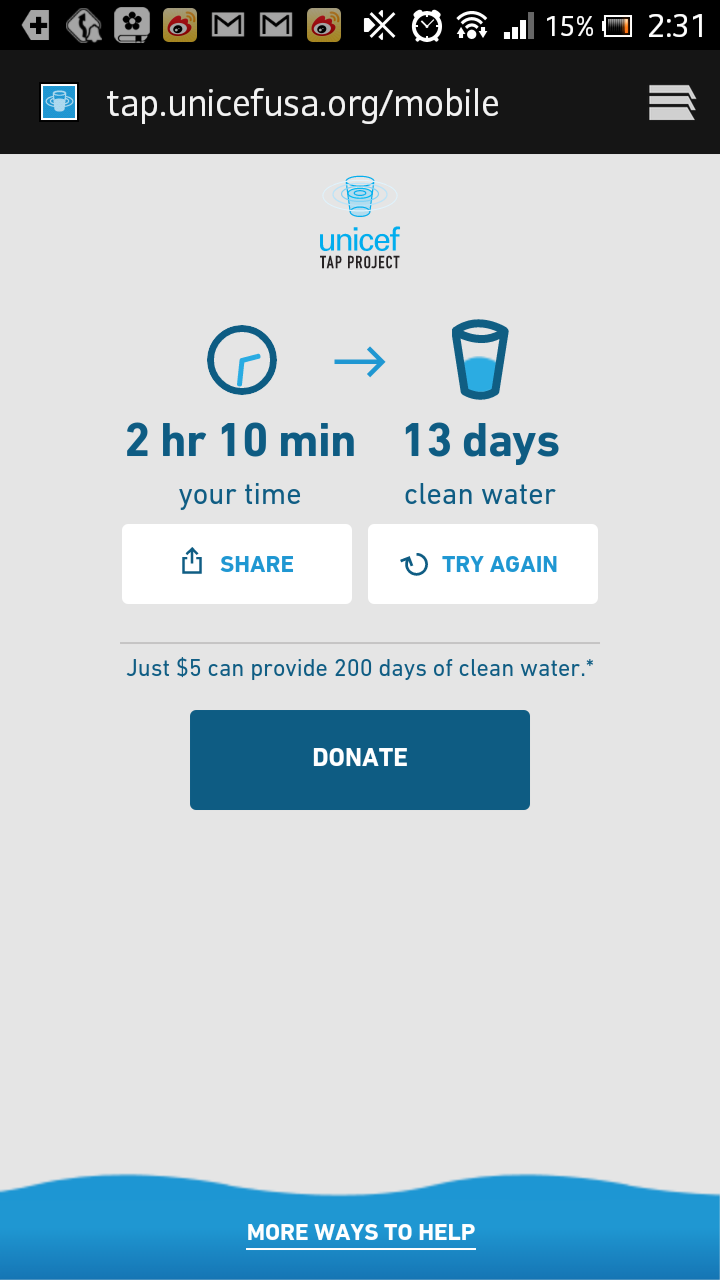Select the browser address bar
This screenshot has width=720, height=1280.
coord(300,101)
